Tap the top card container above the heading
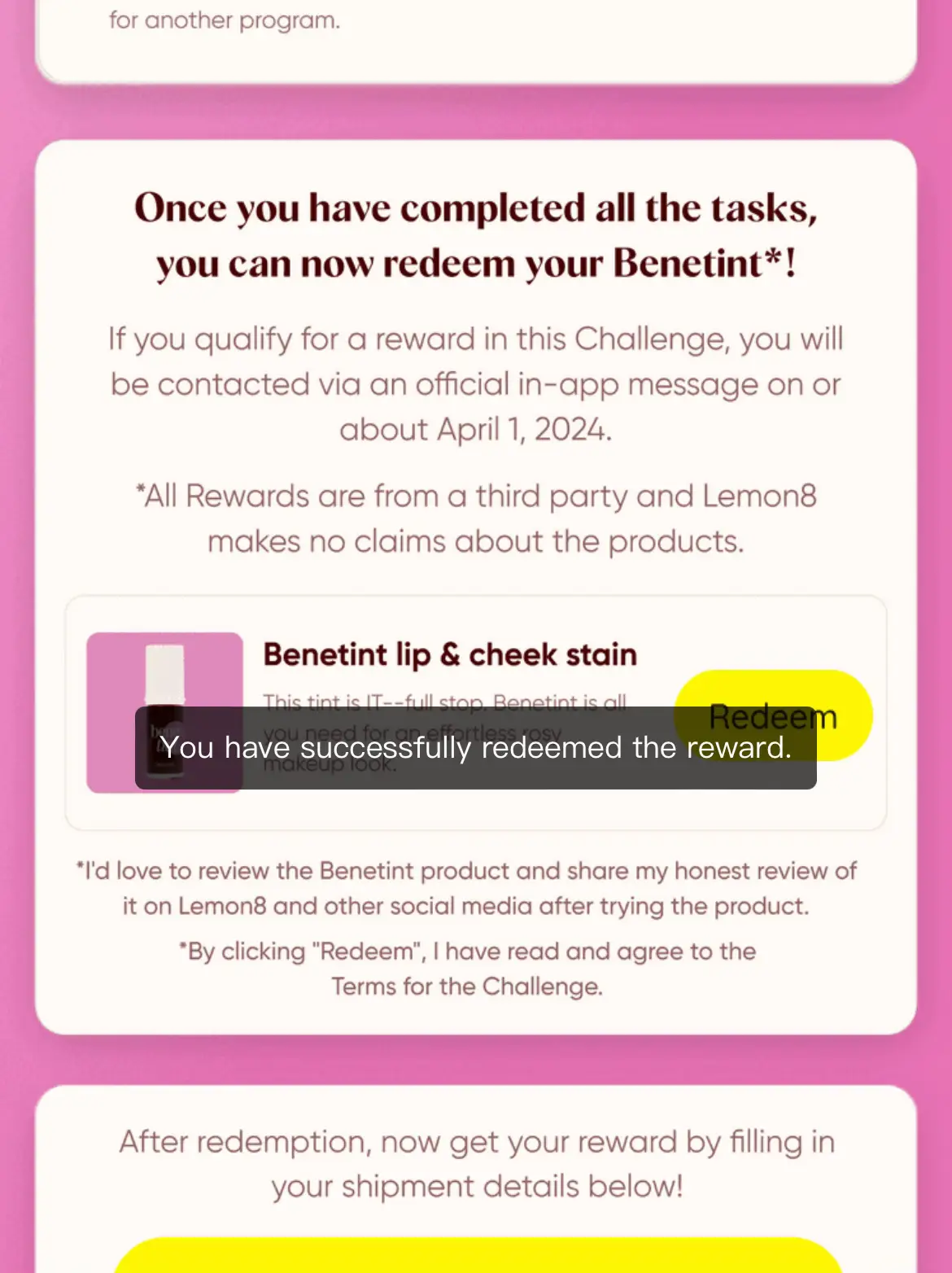This screenshot has height=1273, width=952. pos(476,41)
